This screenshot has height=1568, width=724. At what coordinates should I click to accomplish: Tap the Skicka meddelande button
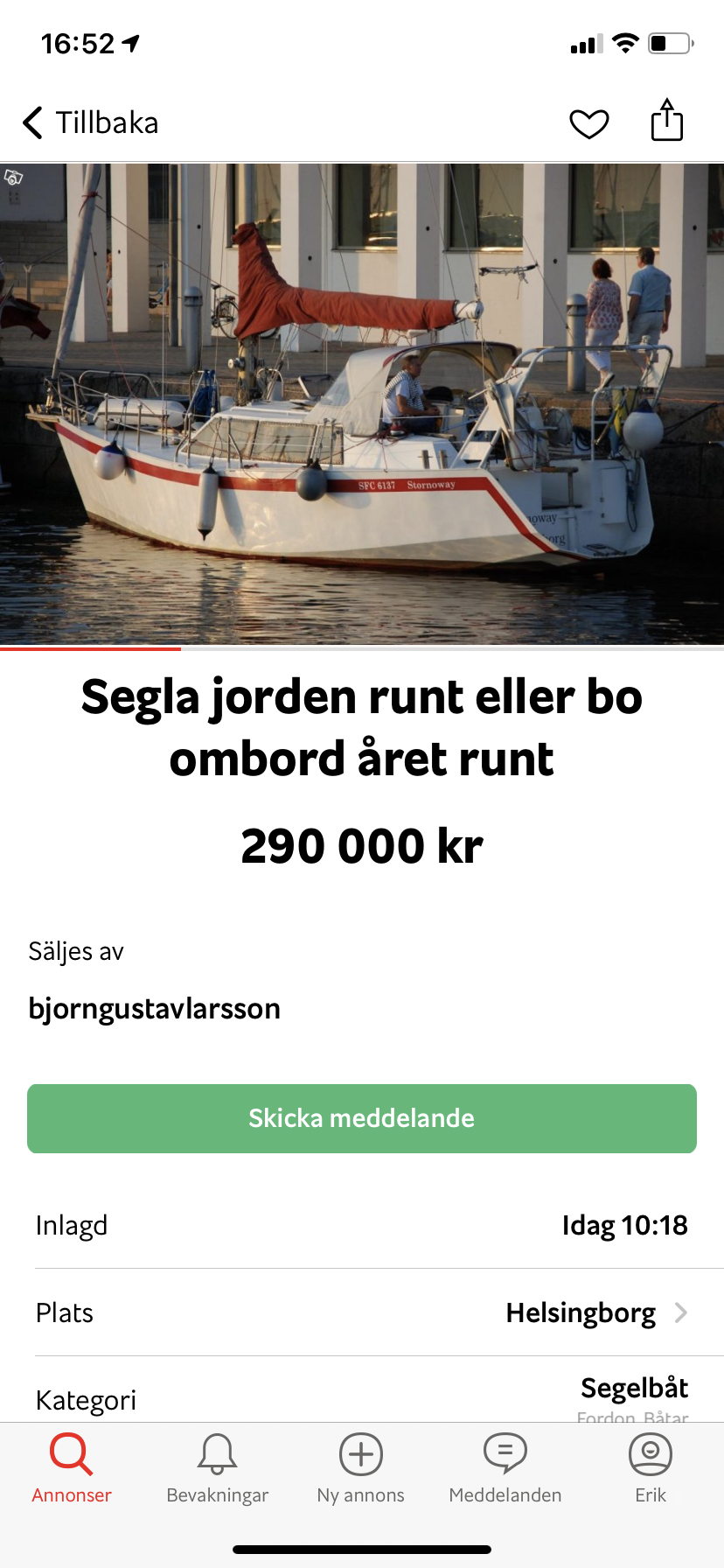(362, 1118)
